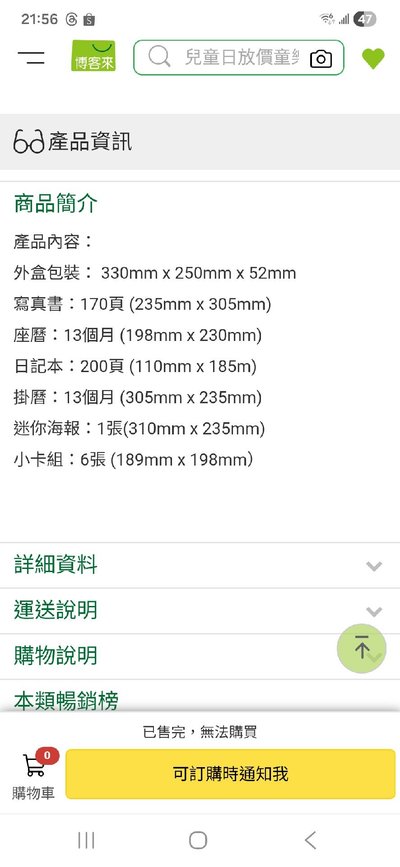Open recent apps from navigation bar

tap(86, 840)
